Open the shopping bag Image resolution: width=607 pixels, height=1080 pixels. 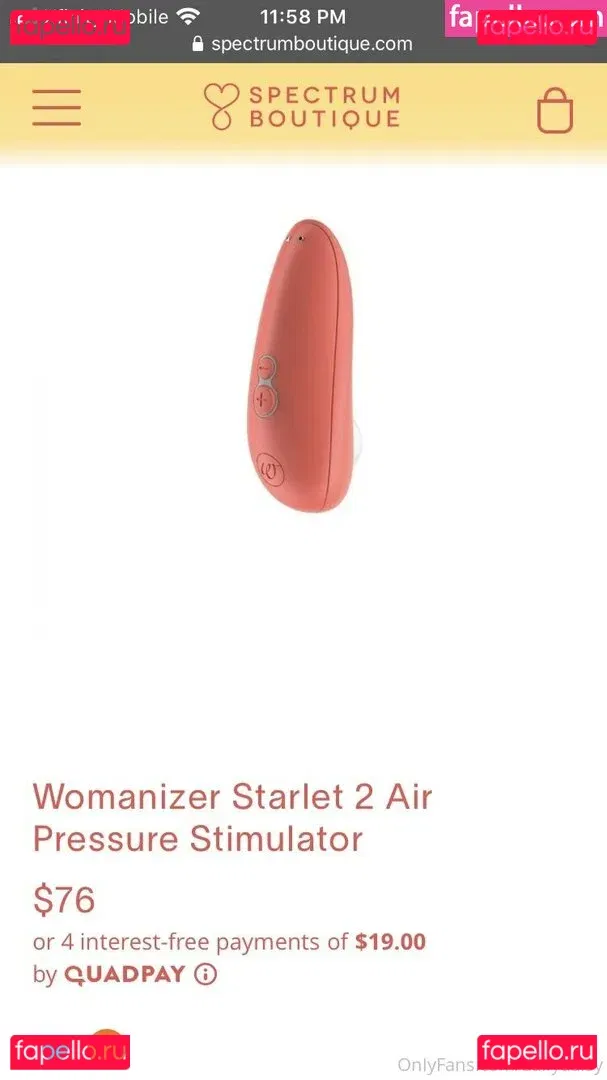click(x=554, y=110)
